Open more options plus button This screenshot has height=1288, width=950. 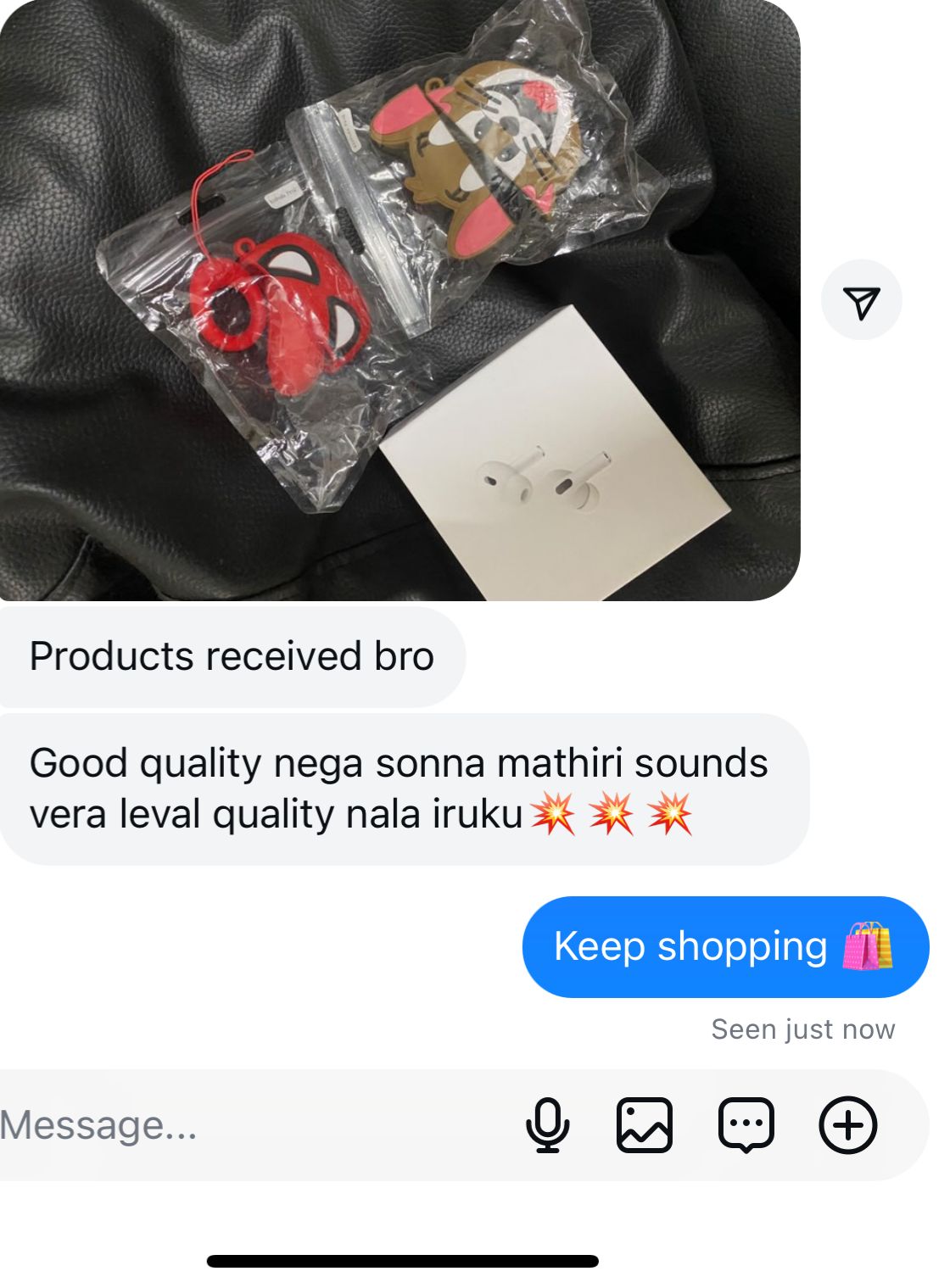[847, 1126]
